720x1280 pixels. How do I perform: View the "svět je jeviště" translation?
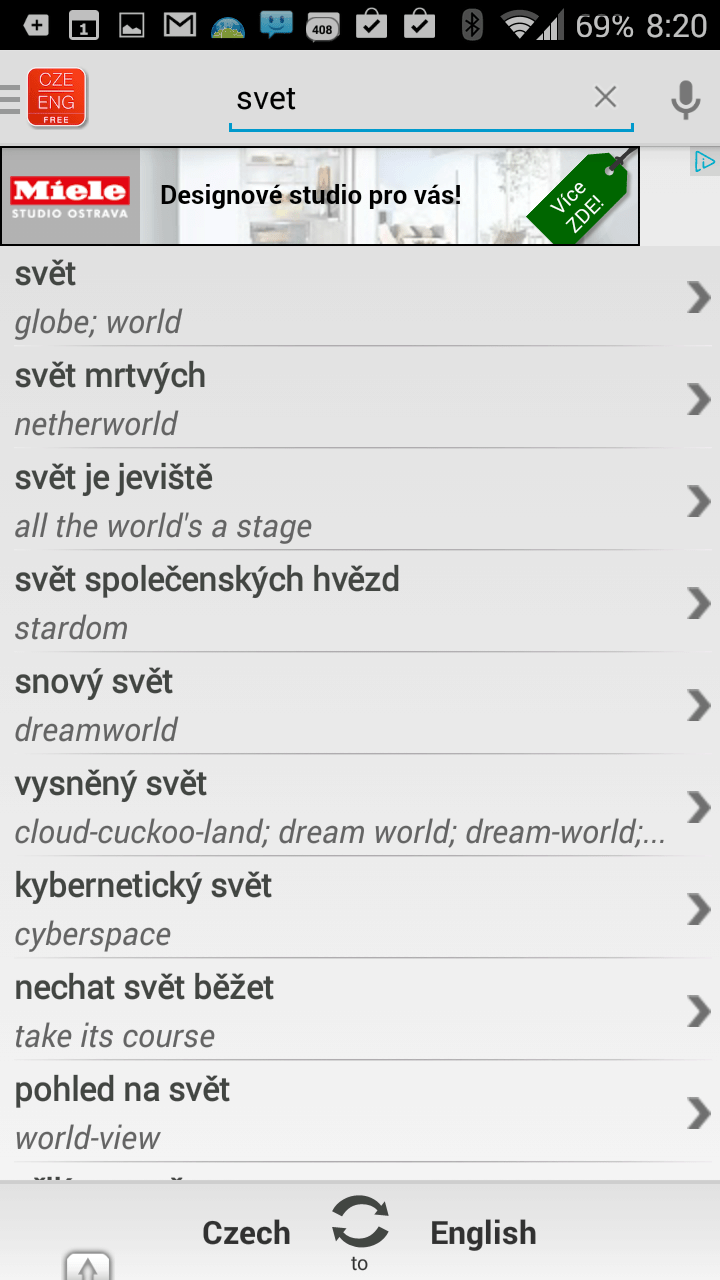[x=360, y=500]
